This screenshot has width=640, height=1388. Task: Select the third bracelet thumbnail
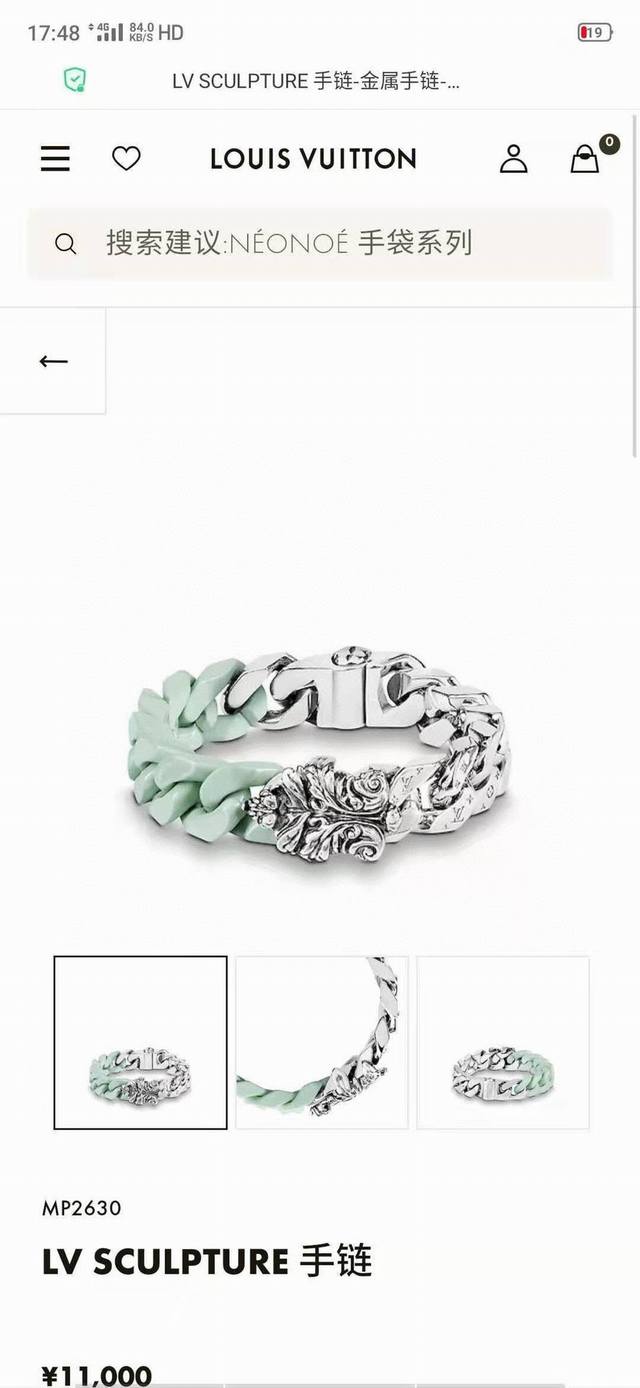(503, 1042)
